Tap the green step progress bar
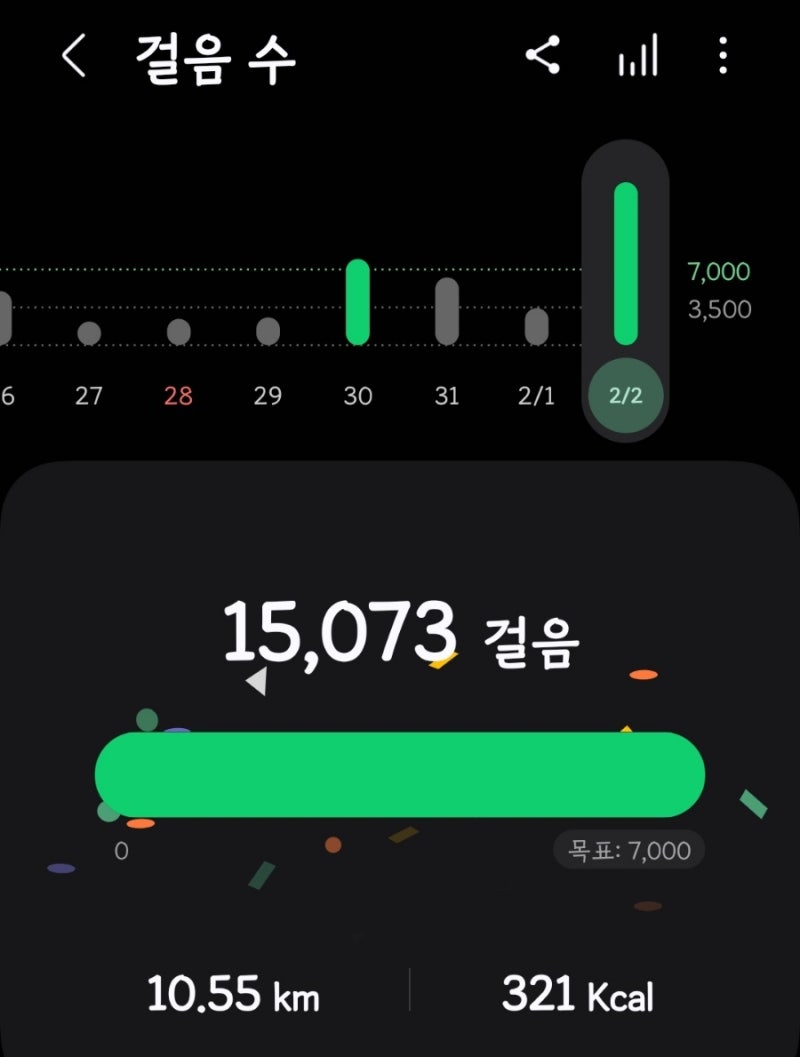800x1057 pixels. tap(400, 773)
